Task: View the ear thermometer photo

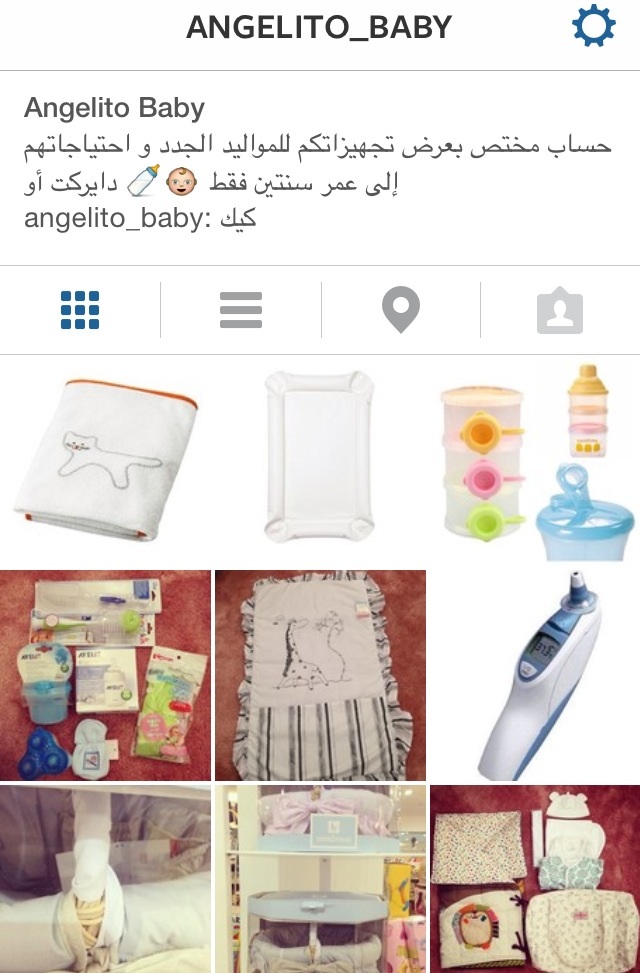Action: pyautogui.click(x=534, y=675)
